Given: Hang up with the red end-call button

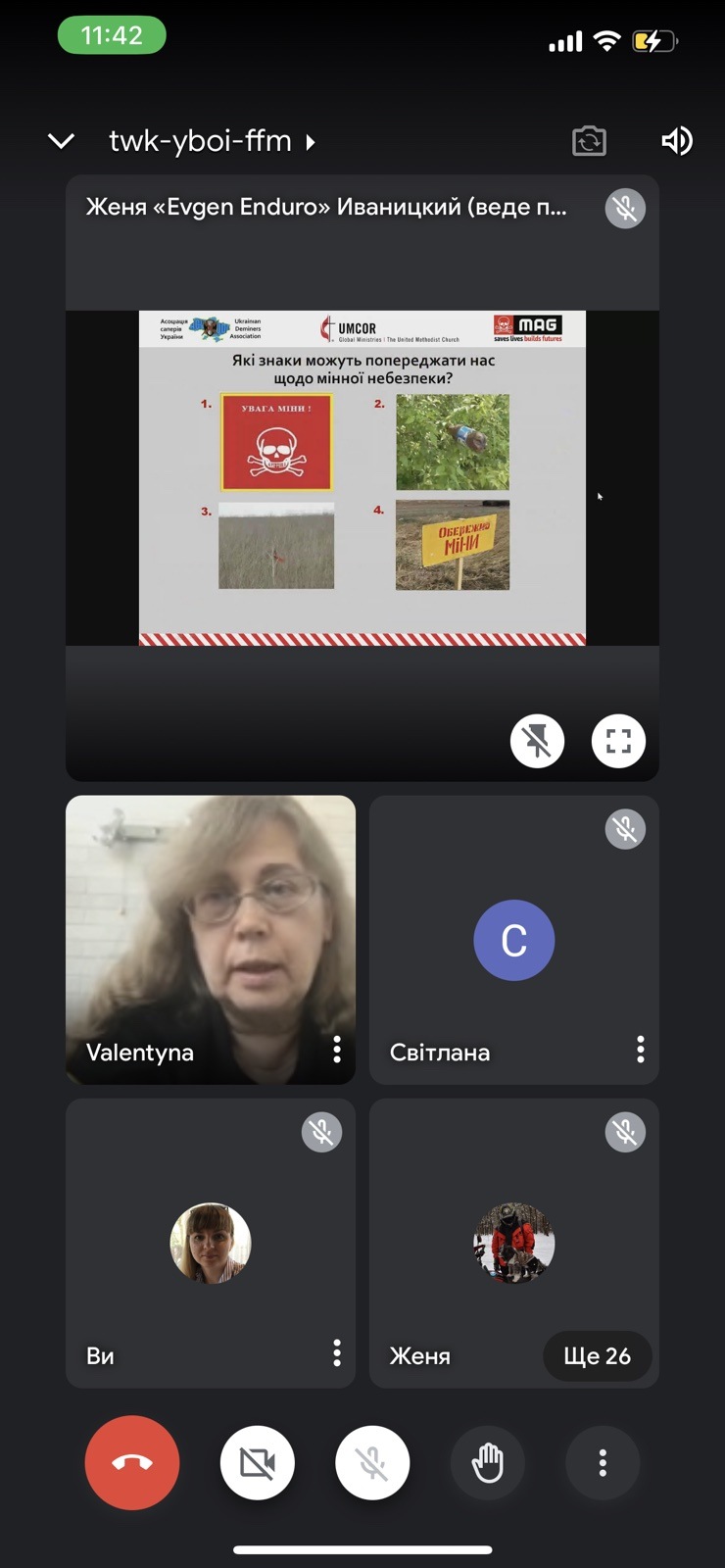Looking at the screenshot, I should pos(132,1463).
